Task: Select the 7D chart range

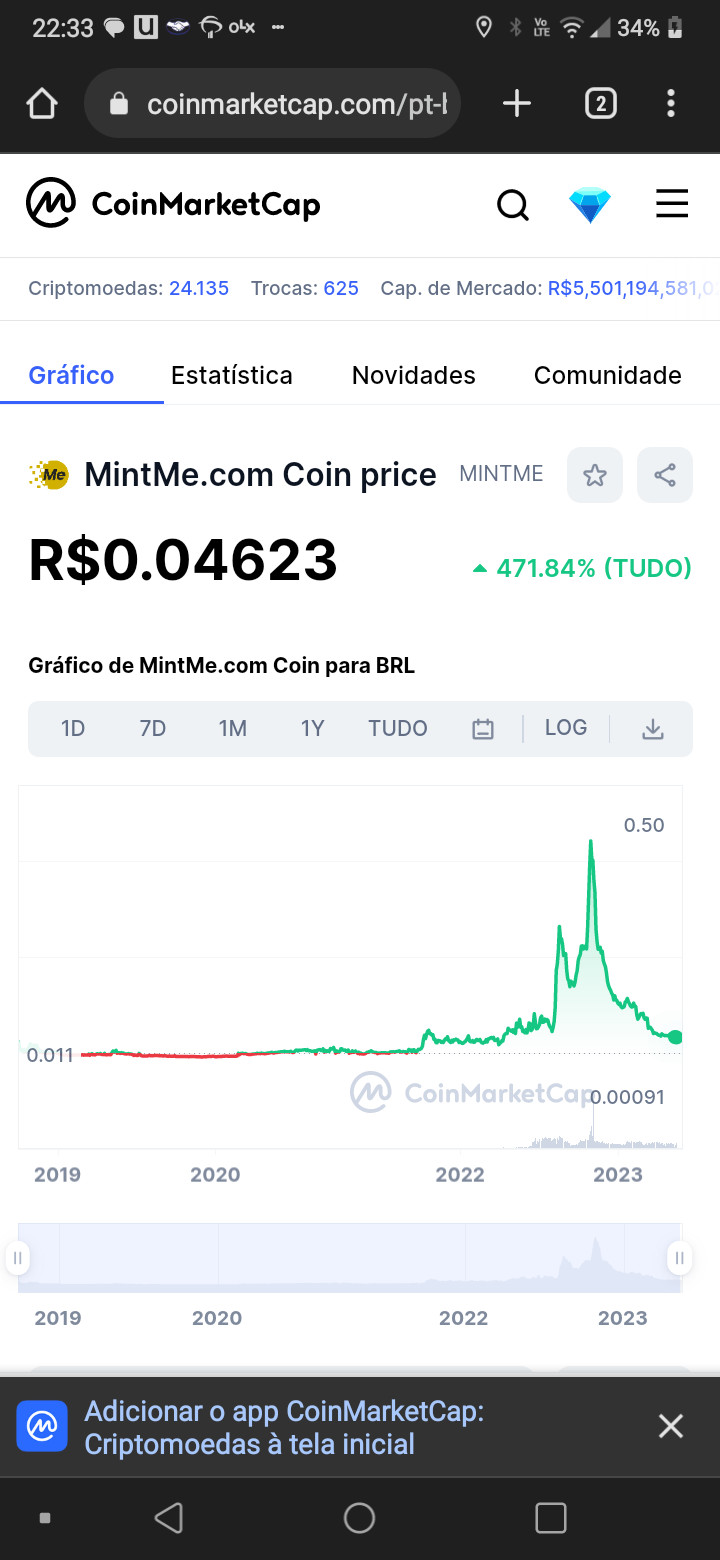Action: click(x=153, y=729)
